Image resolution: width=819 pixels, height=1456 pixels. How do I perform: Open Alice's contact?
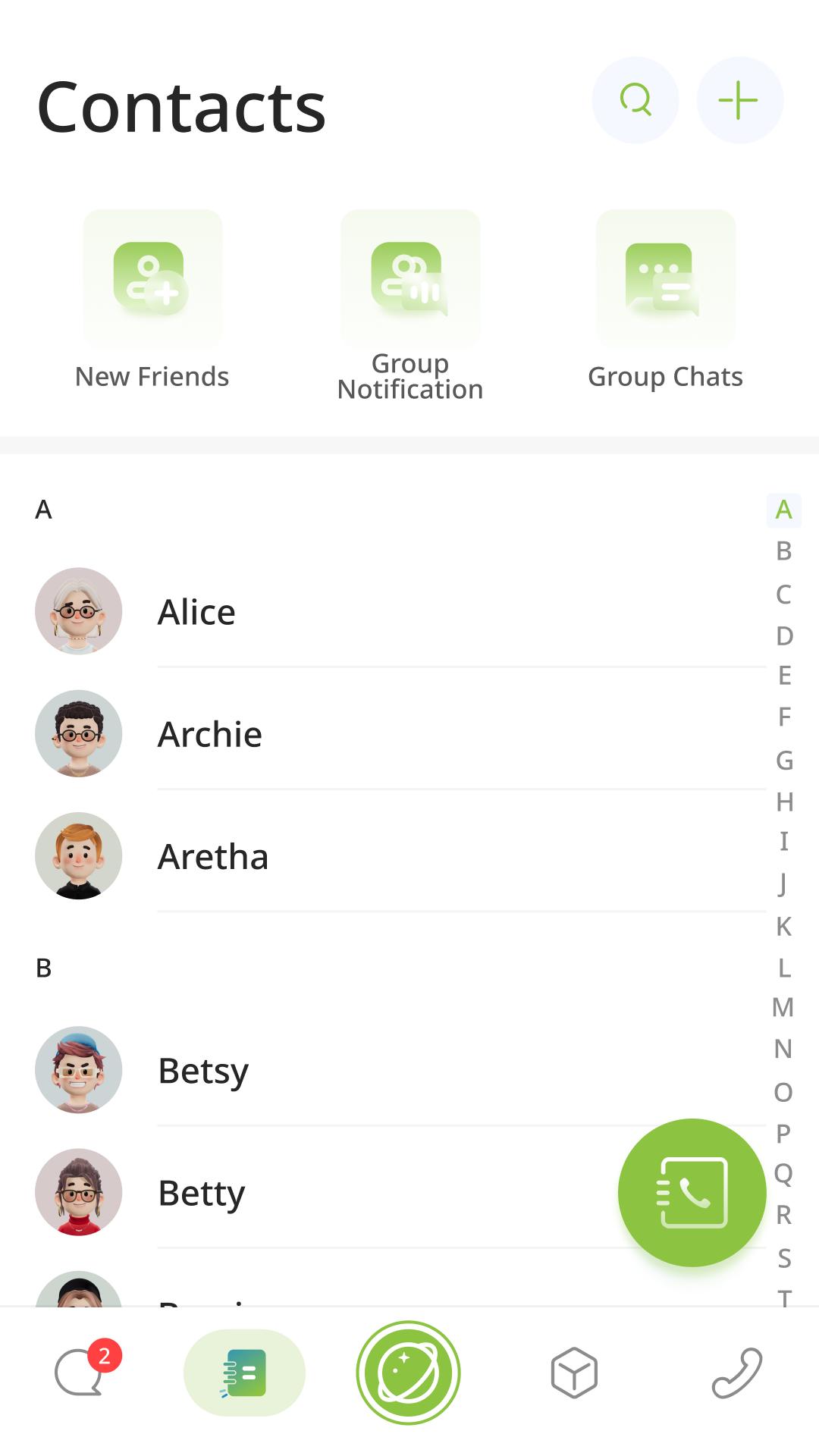(400, 611)
